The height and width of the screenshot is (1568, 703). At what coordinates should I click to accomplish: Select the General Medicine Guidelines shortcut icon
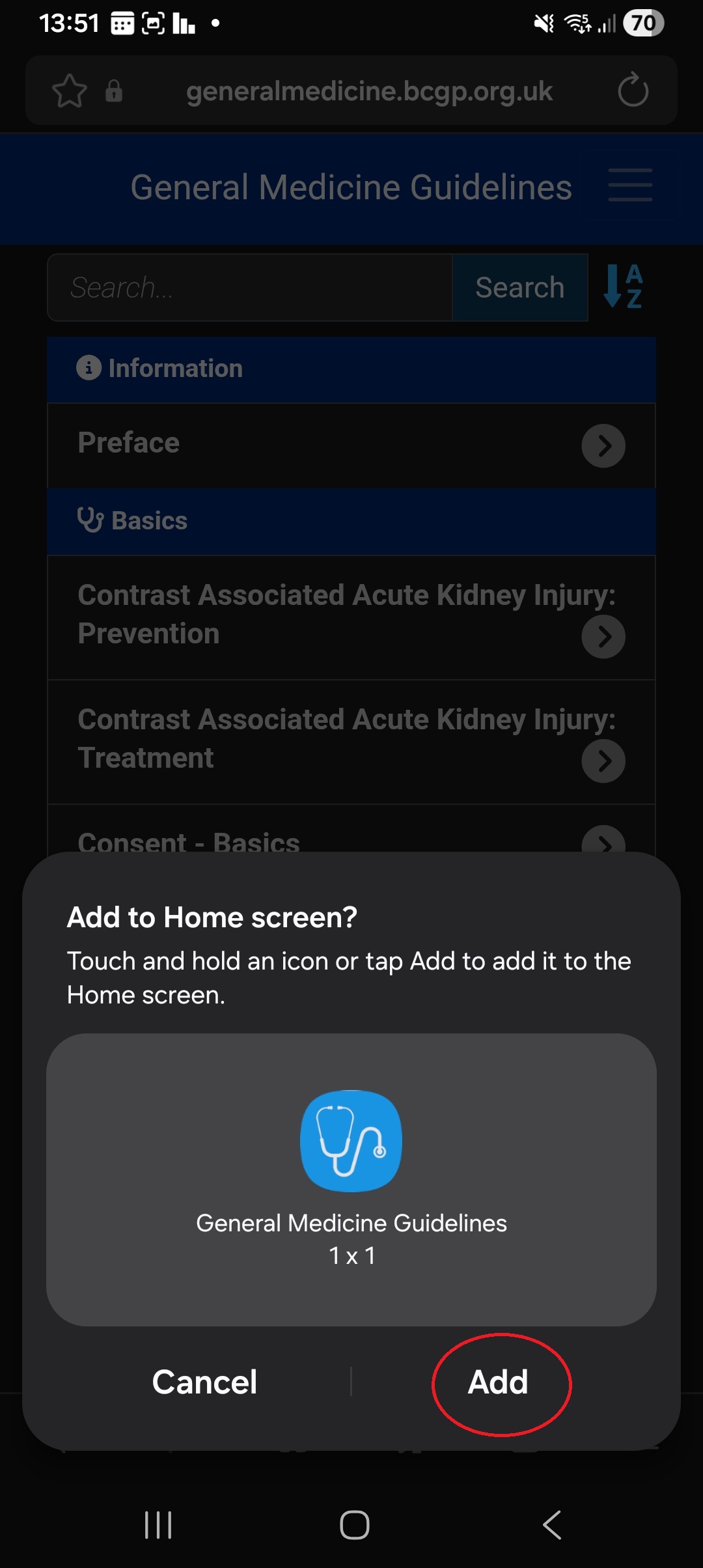click(x=351, y=1141)
